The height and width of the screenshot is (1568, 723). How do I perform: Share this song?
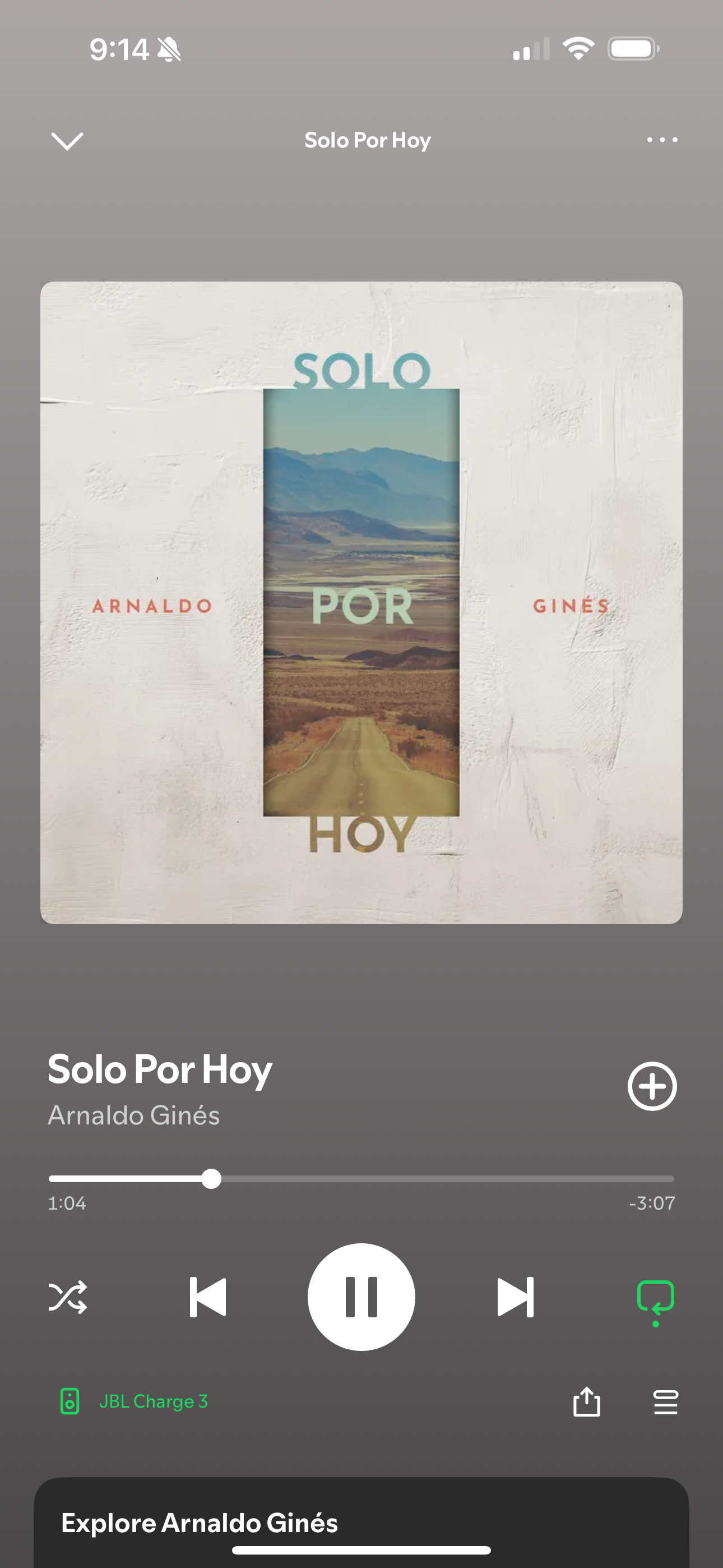(587, 1402)
